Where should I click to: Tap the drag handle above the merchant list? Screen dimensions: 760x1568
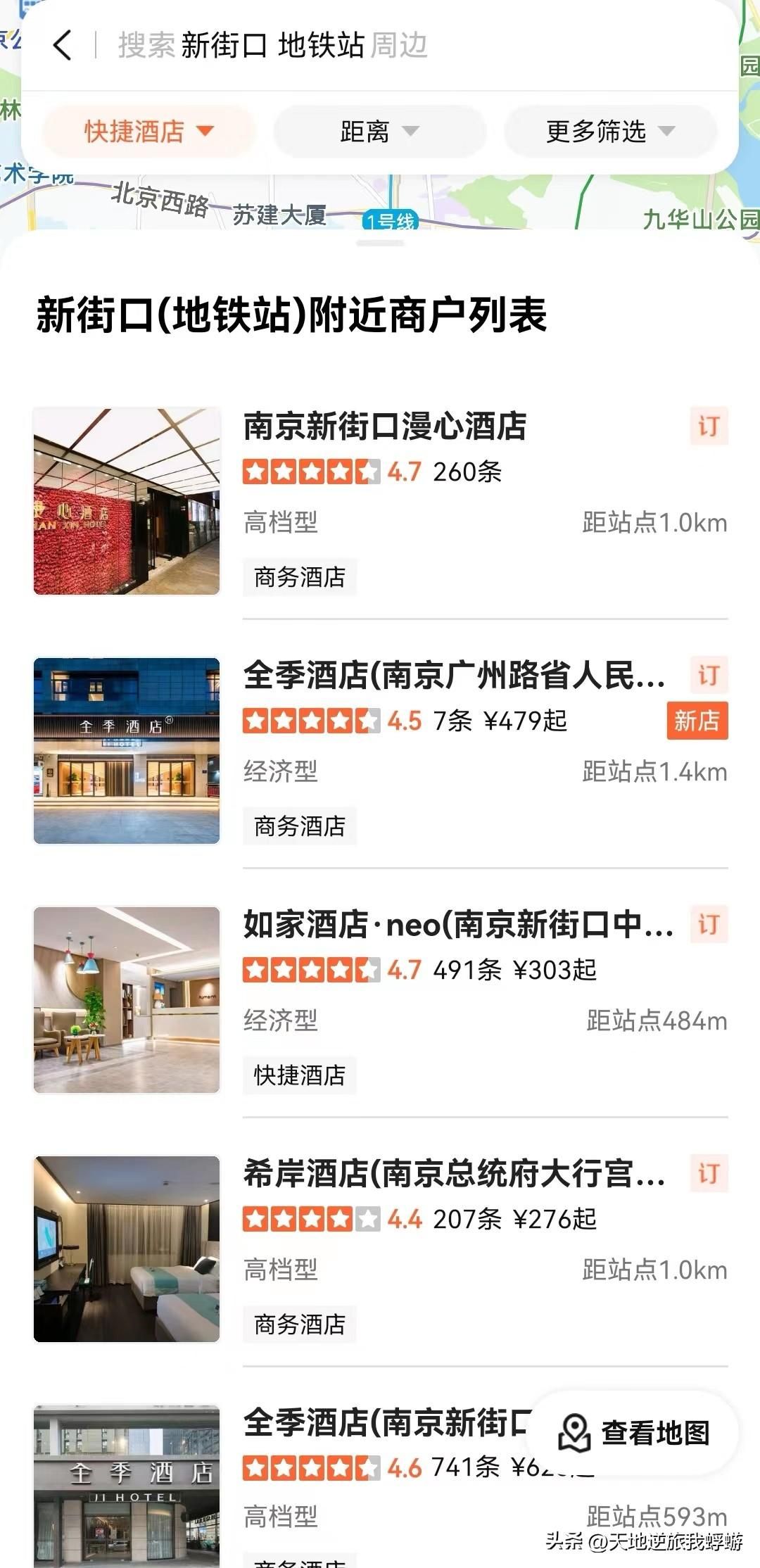380,244
